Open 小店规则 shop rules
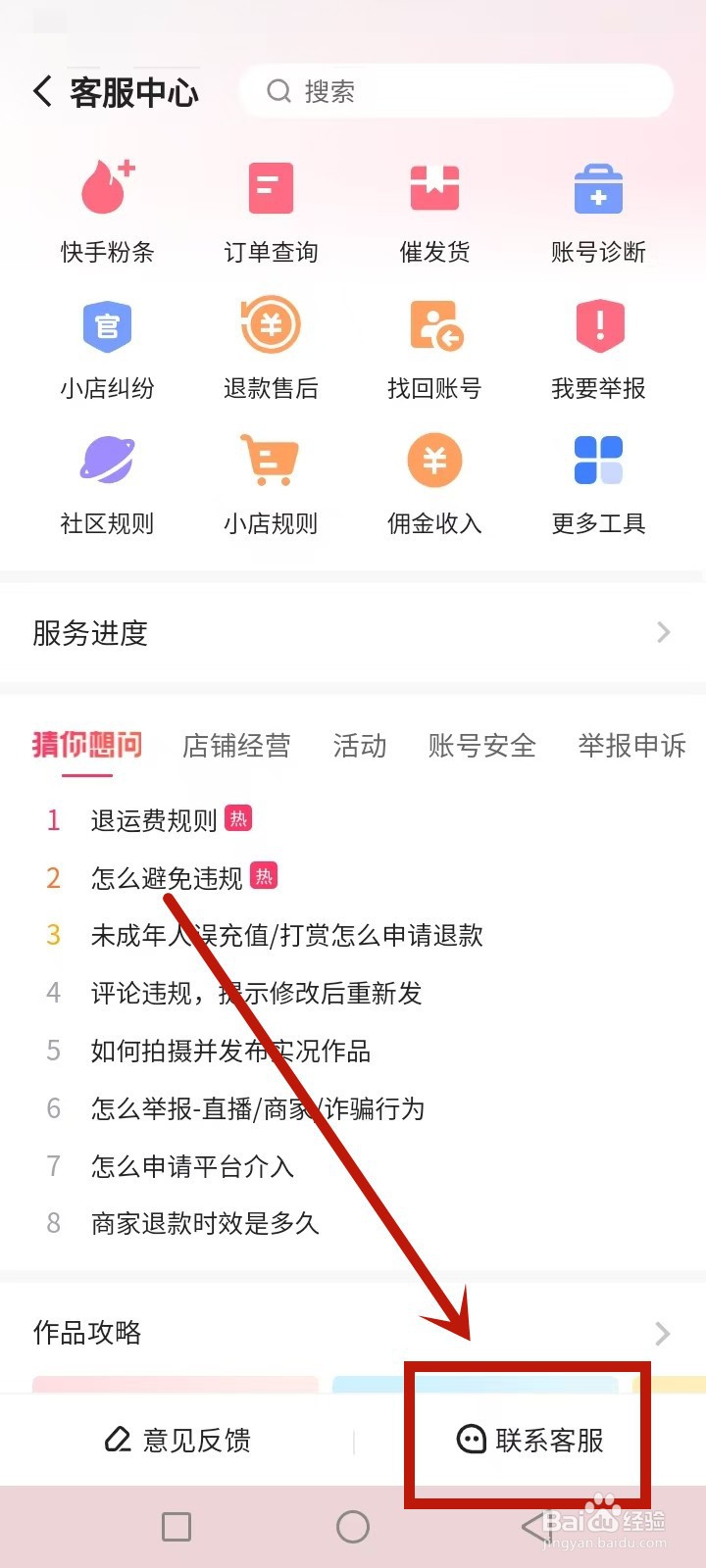The image size is (706, 1568). pyautogui.click(x=270, y=480)
